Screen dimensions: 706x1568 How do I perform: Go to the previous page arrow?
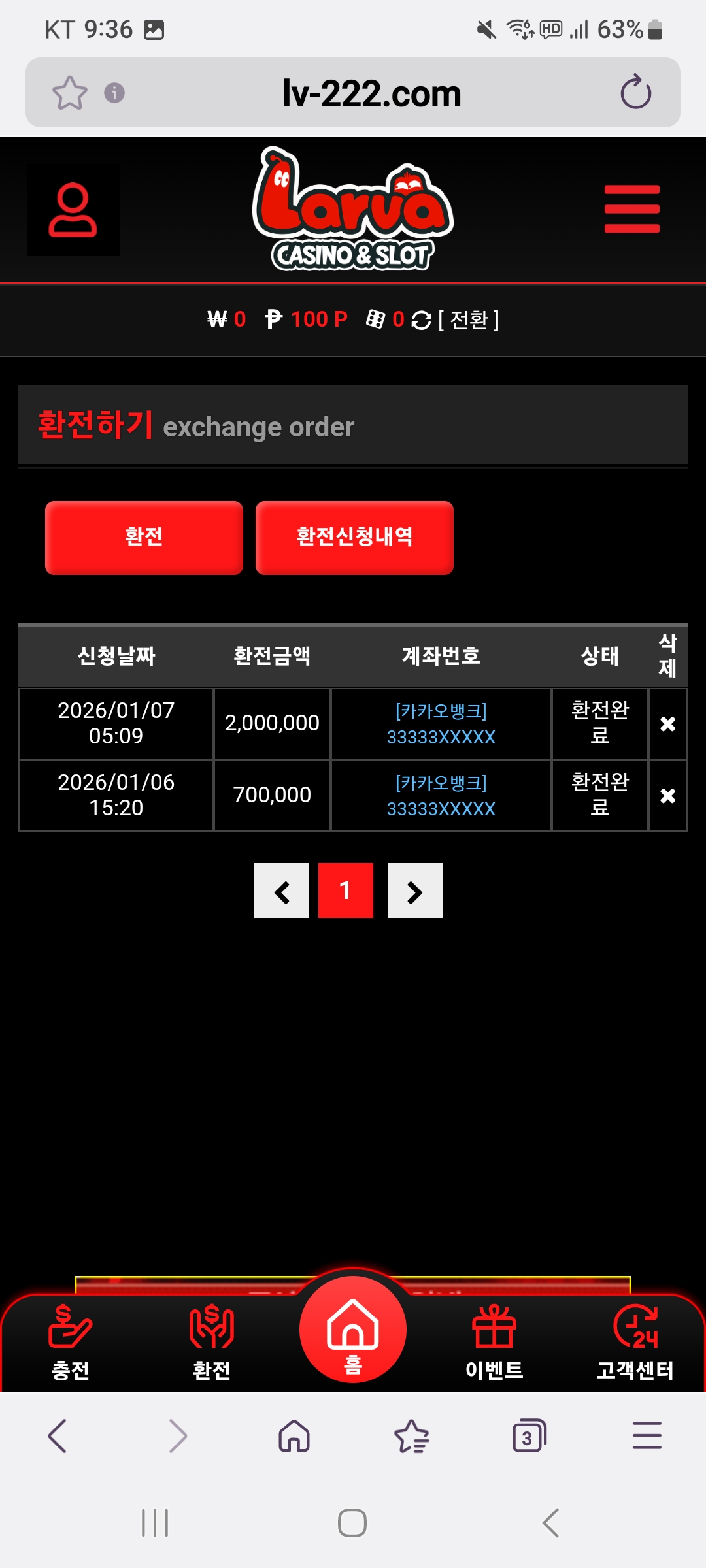(x=281, y=890)
